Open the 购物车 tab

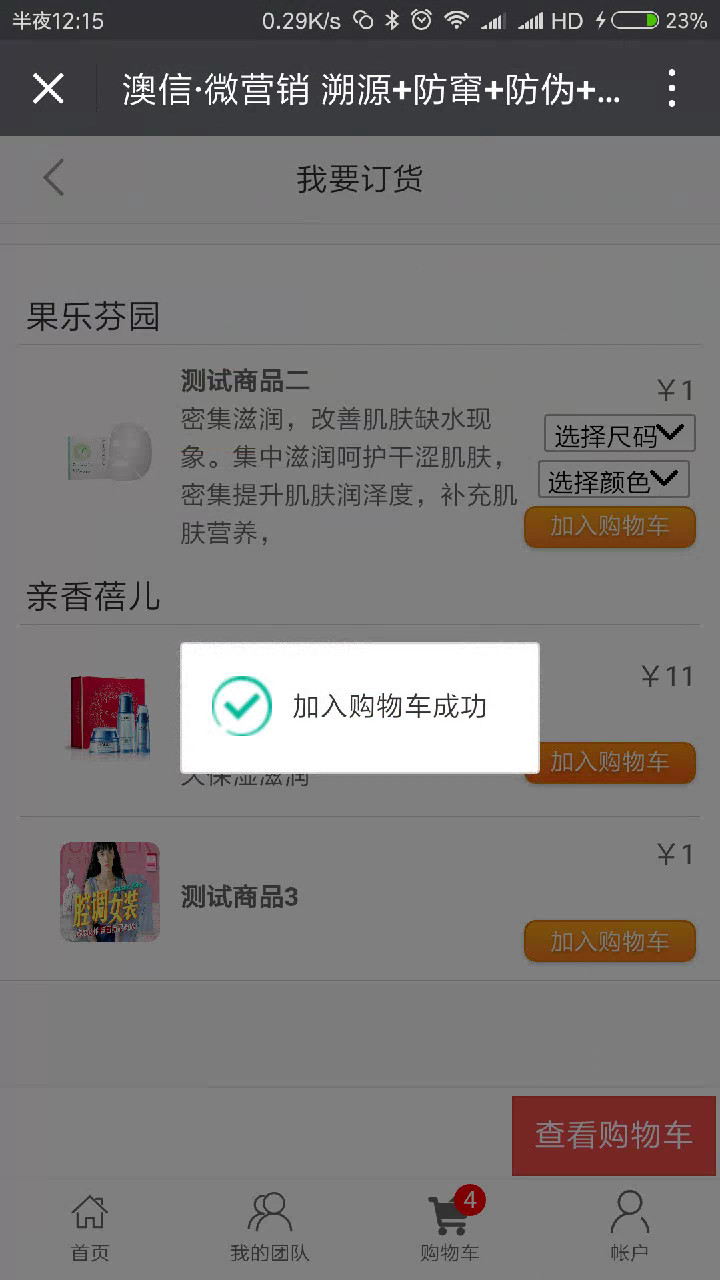(450, 1227)
